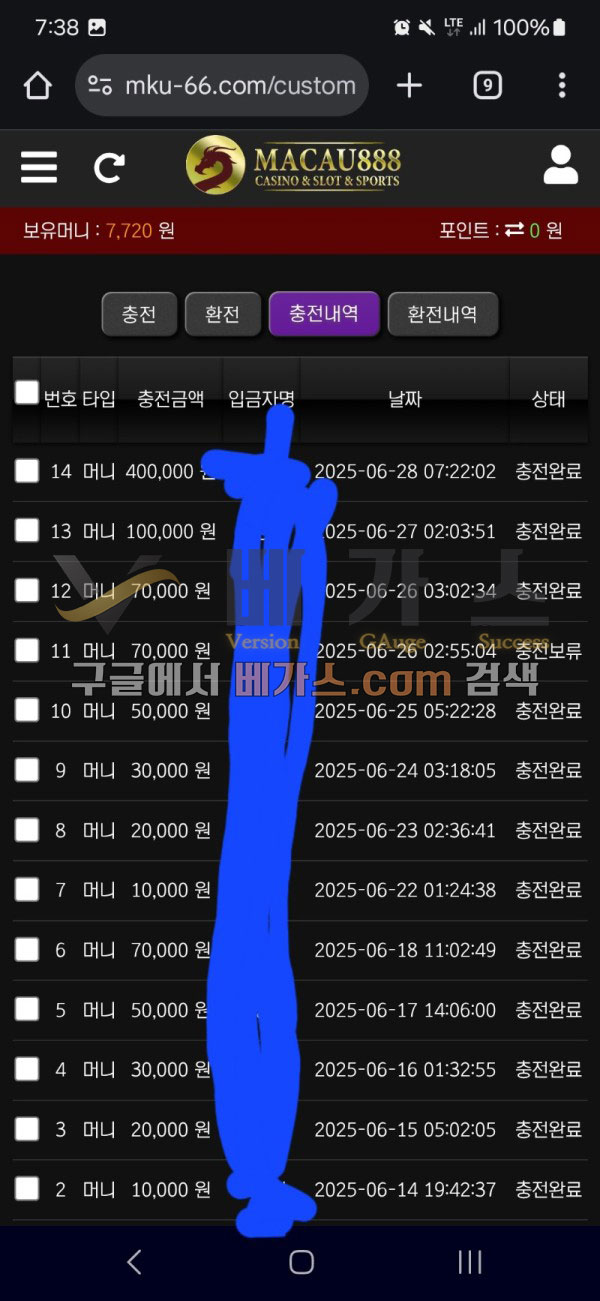Viewport: 600px width, 1301px height.
Task: Select the 충전내역 tab
Action: pos(324,314)
